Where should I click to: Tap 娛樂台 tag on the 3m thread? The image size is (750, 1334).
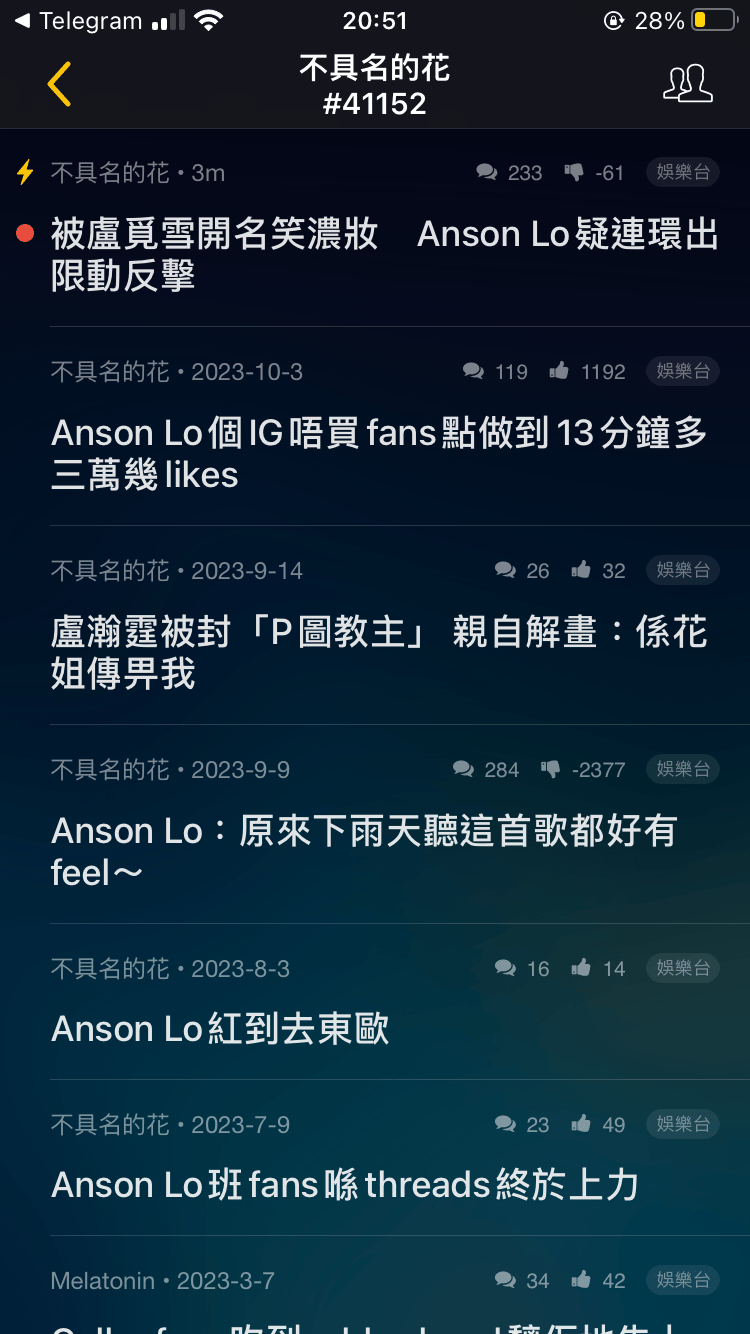[683, 172]
